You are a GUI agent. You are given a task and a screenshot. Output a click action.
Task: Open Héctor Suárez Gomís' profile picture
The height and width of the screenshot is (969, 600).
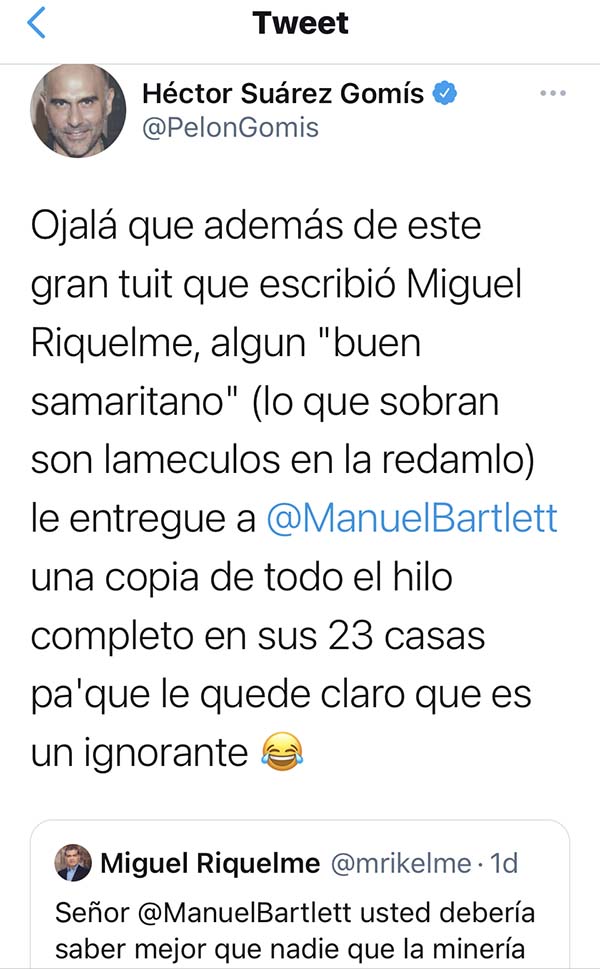[x=78, y=110]
